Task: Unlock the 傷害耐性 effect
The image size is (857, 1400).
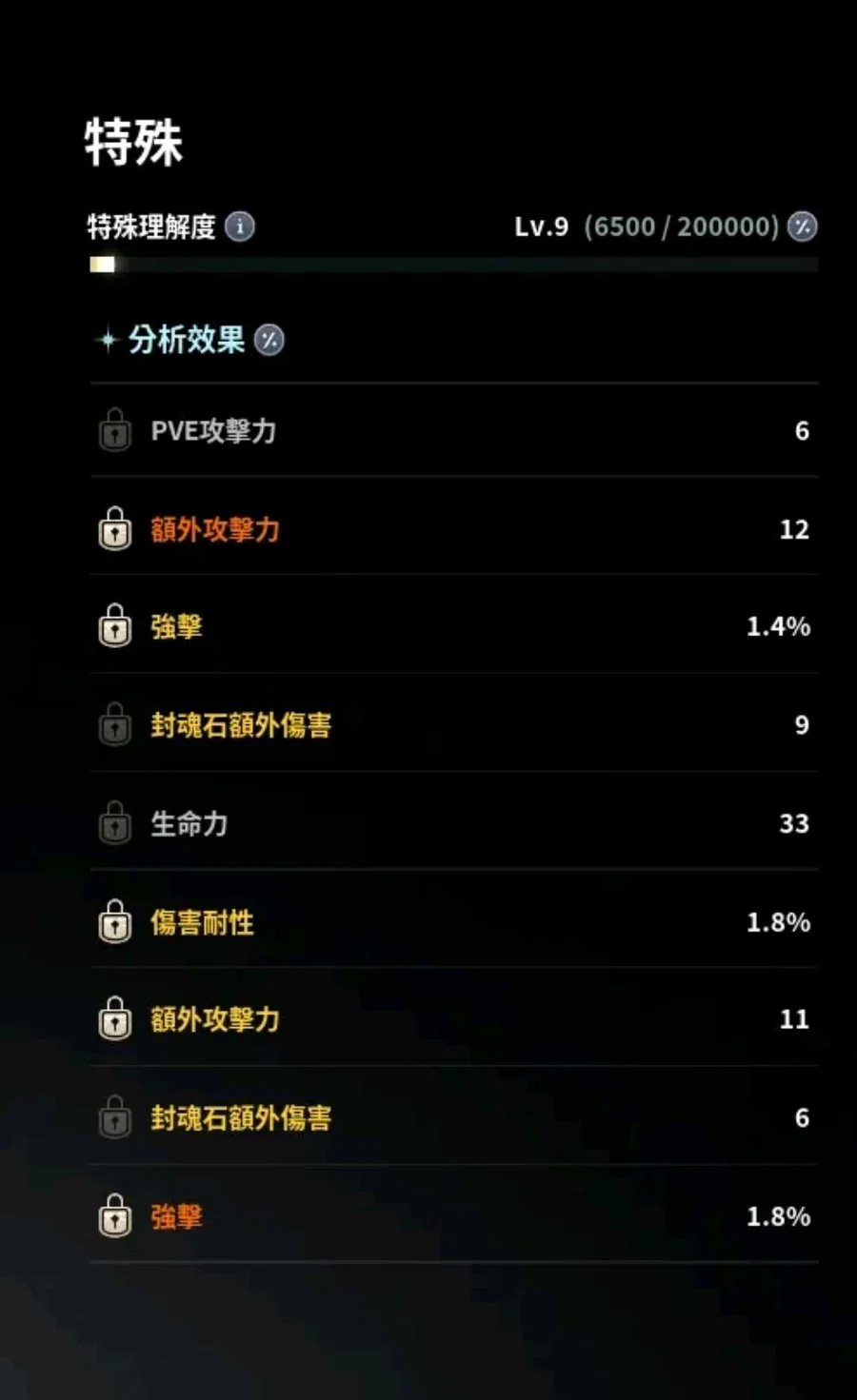Action: 115,922
